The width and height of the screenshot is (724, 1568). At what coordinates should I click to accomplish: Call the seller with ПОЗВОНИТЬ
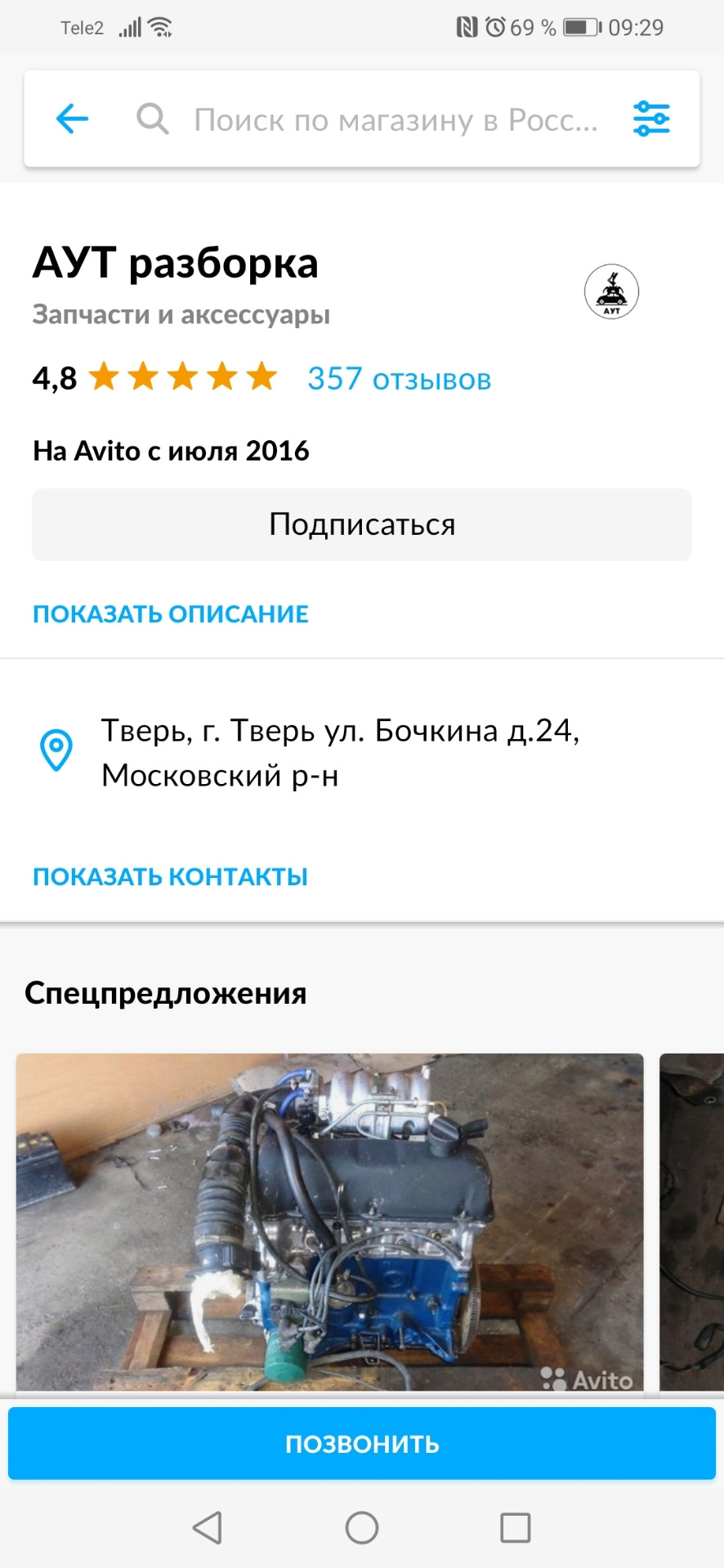click(x=362, y=1444)
